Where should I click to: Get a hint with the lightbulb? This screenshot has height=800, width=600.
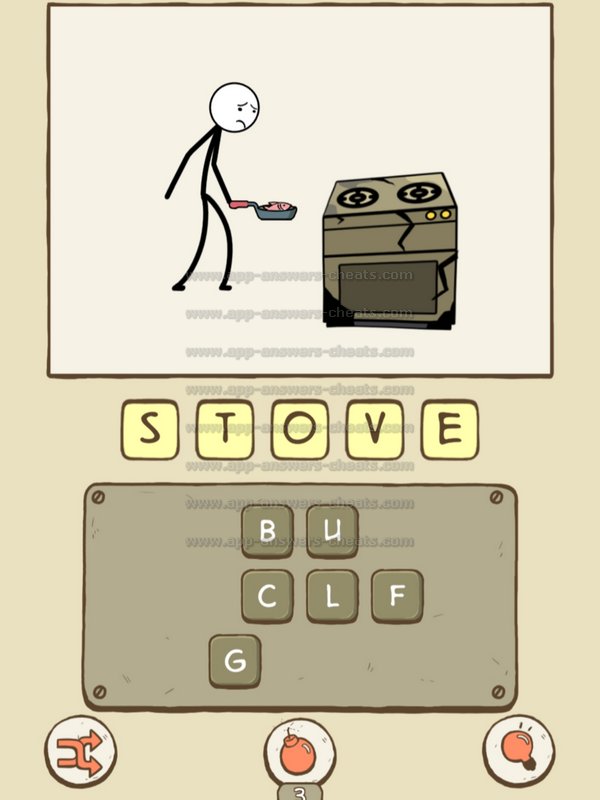click(x=519, y=749)
